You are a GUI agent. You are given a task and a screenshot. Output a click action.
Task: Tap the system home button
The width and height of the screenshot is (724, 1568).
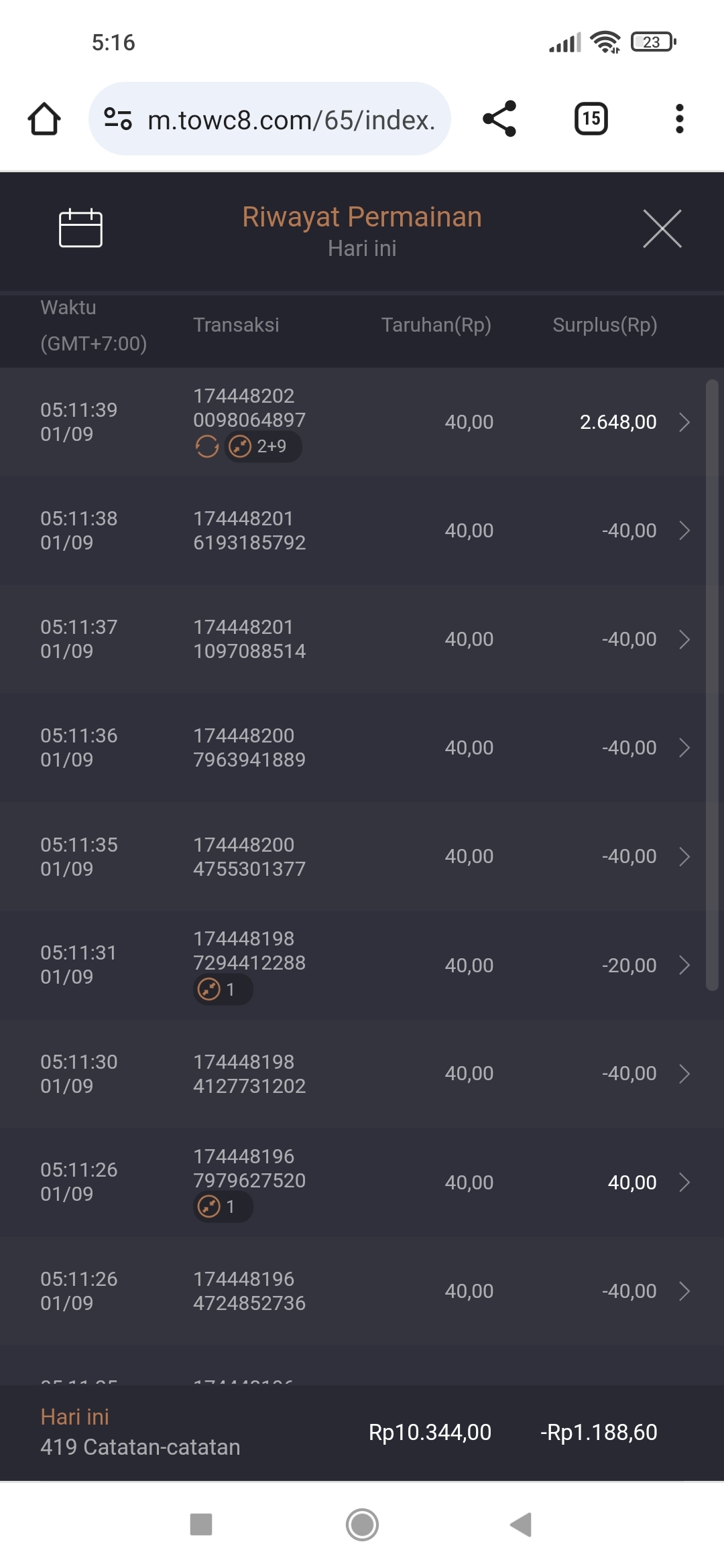click(x=362, y=1524)
